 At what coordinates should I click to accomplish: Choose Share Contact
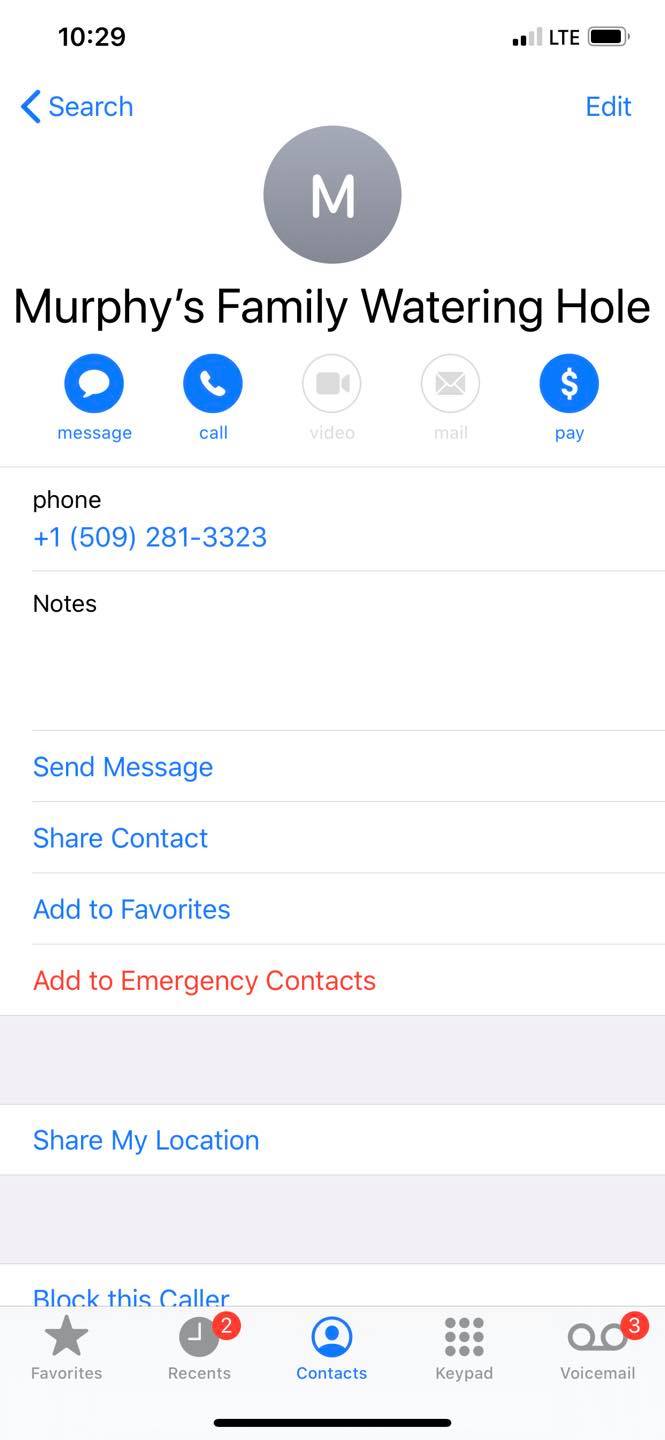(x=120, y=838)
